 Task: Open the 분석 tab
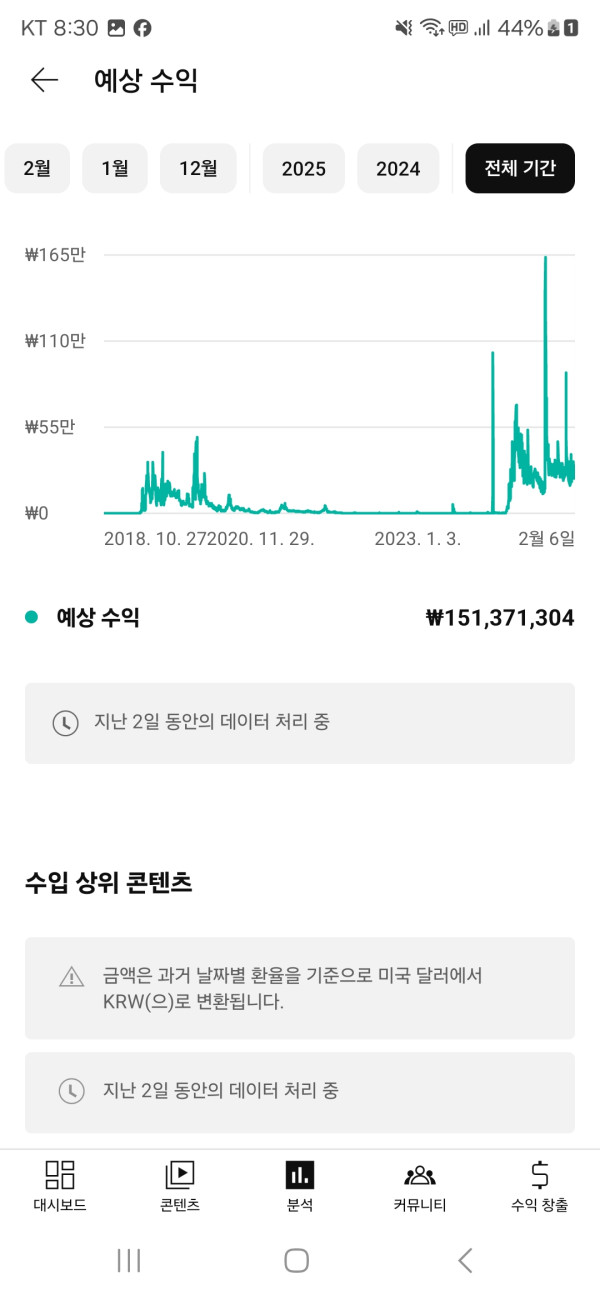300,1186
